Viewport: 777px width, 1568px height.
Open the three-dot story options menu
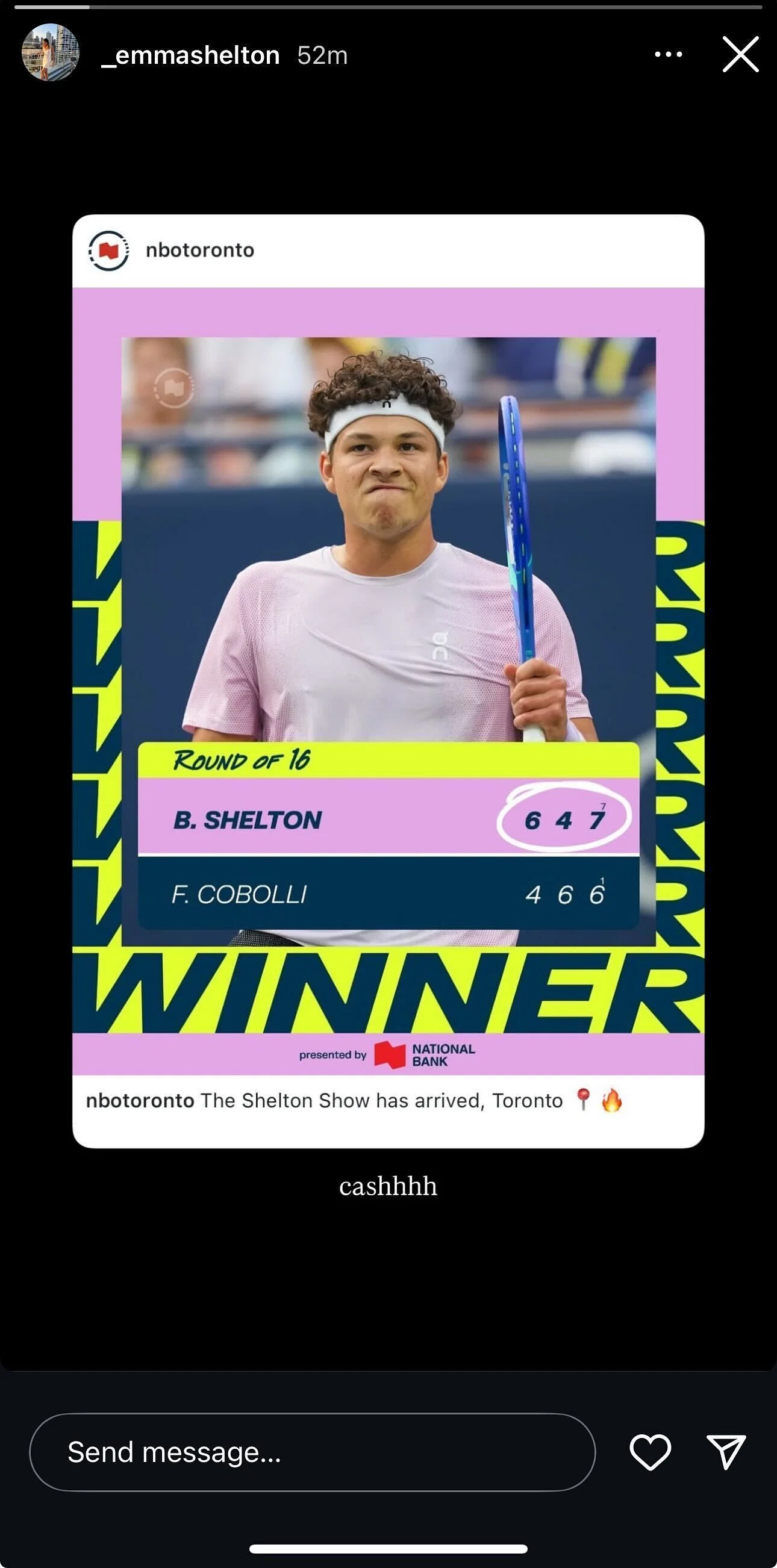coord(668,54)
